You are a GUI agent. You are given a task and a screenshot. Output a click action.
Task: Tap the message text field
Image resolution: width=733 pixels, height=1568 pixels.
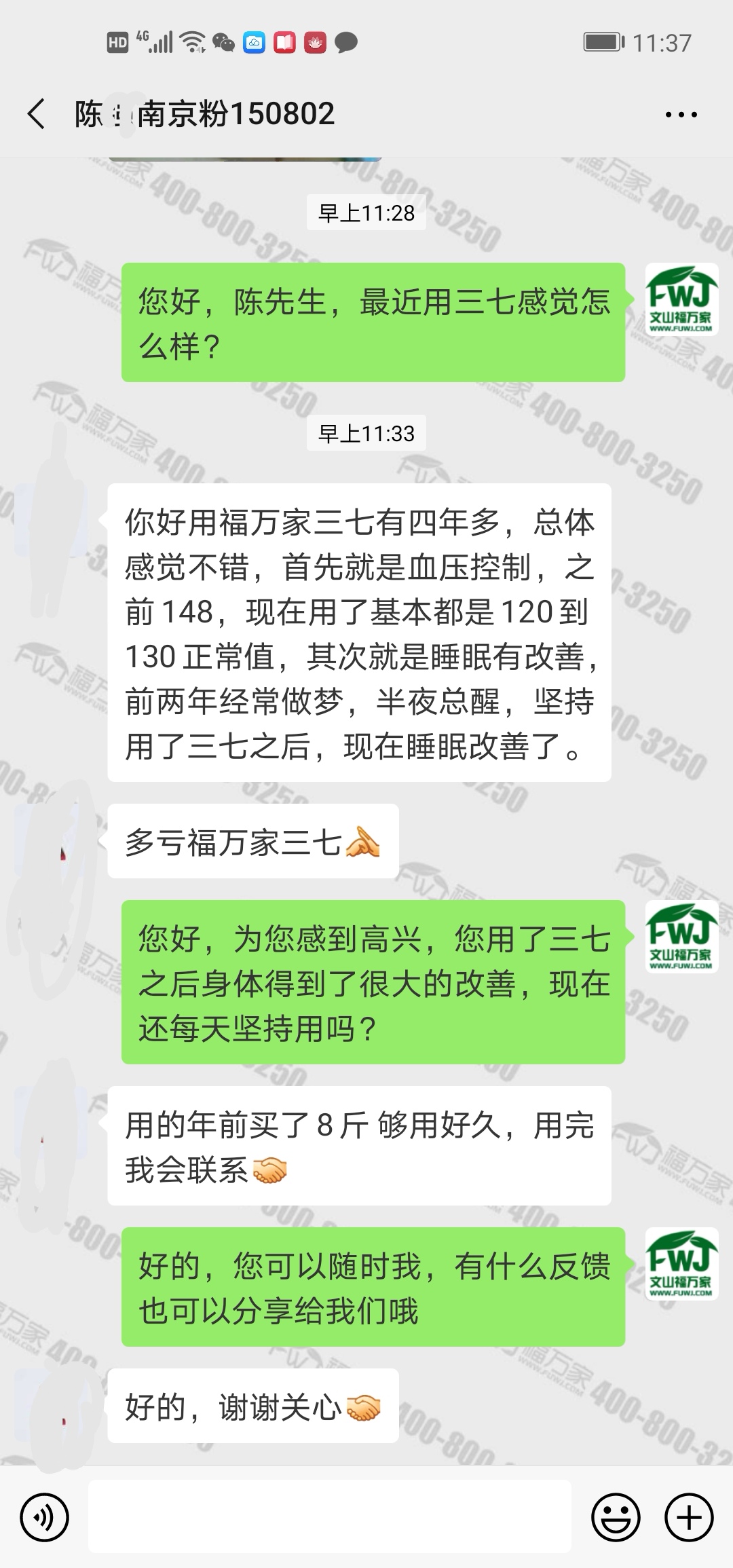point(330,1516)
